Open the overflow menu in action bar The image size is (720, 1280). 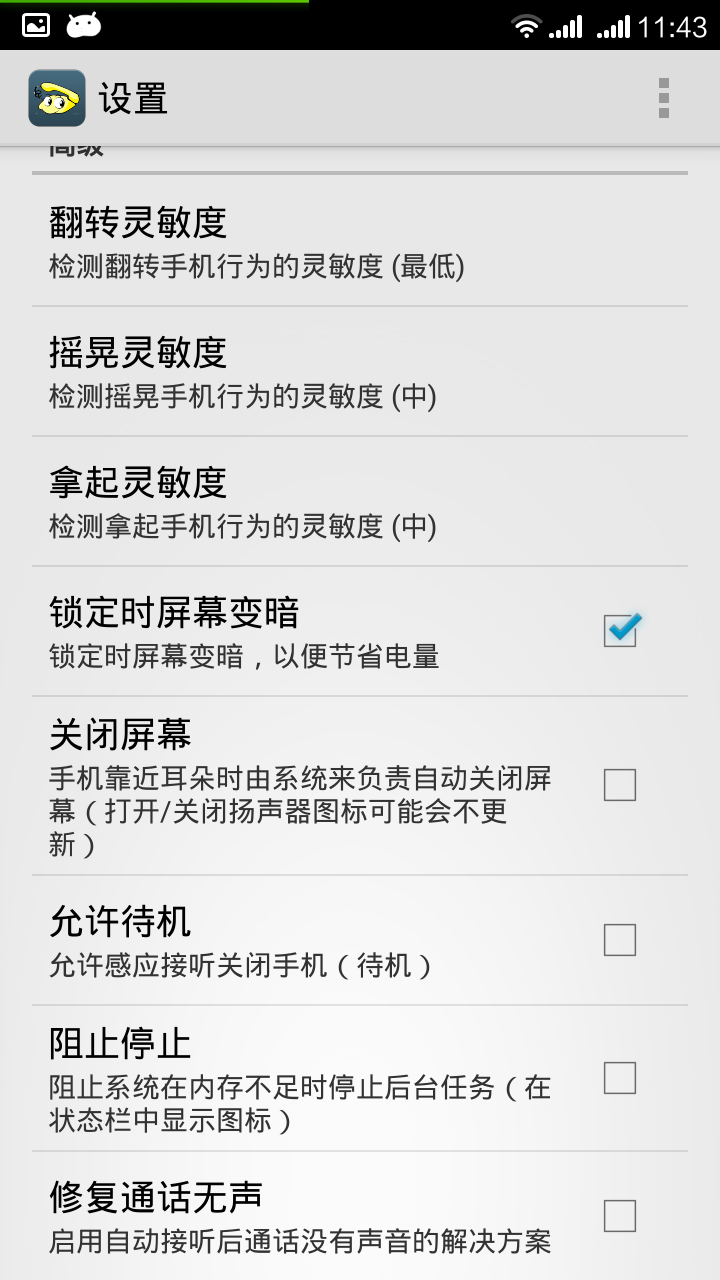[662, 97]
